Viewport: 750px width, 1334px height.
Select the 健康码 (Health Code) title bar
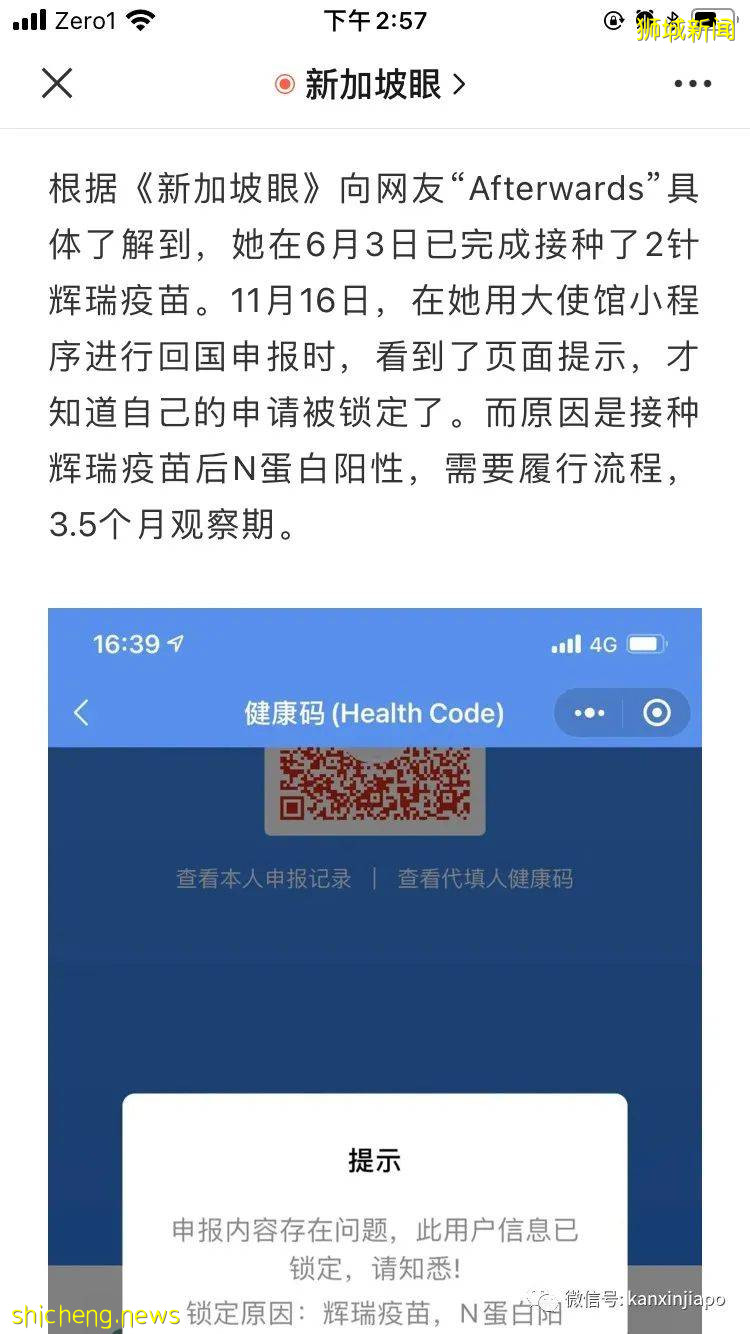click(x=375, y=713)
